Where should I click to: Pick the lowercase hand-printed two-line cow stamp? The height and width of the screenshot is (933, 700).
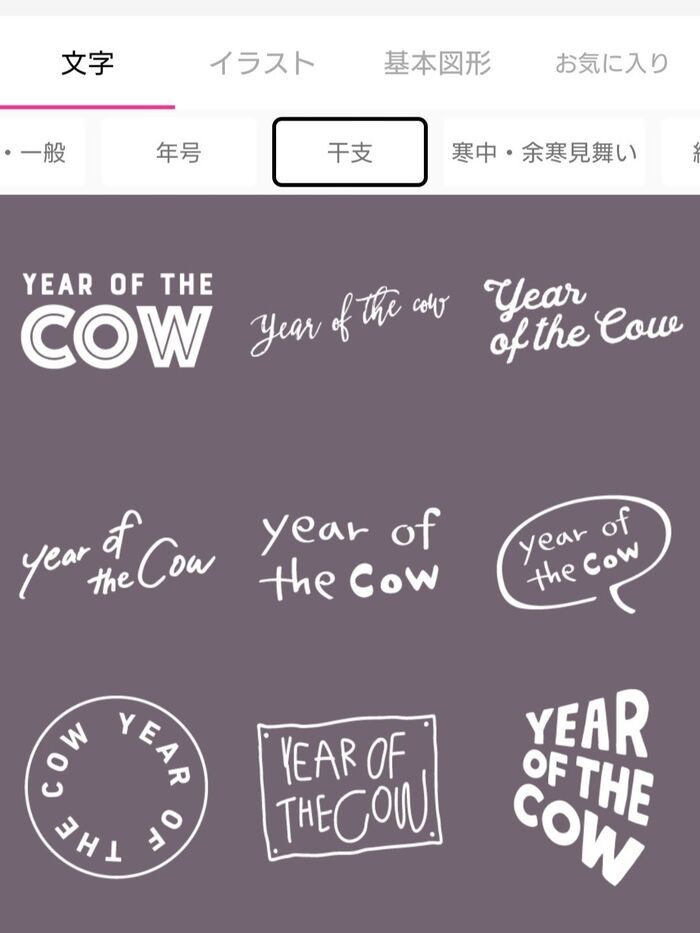pos(349,556)
